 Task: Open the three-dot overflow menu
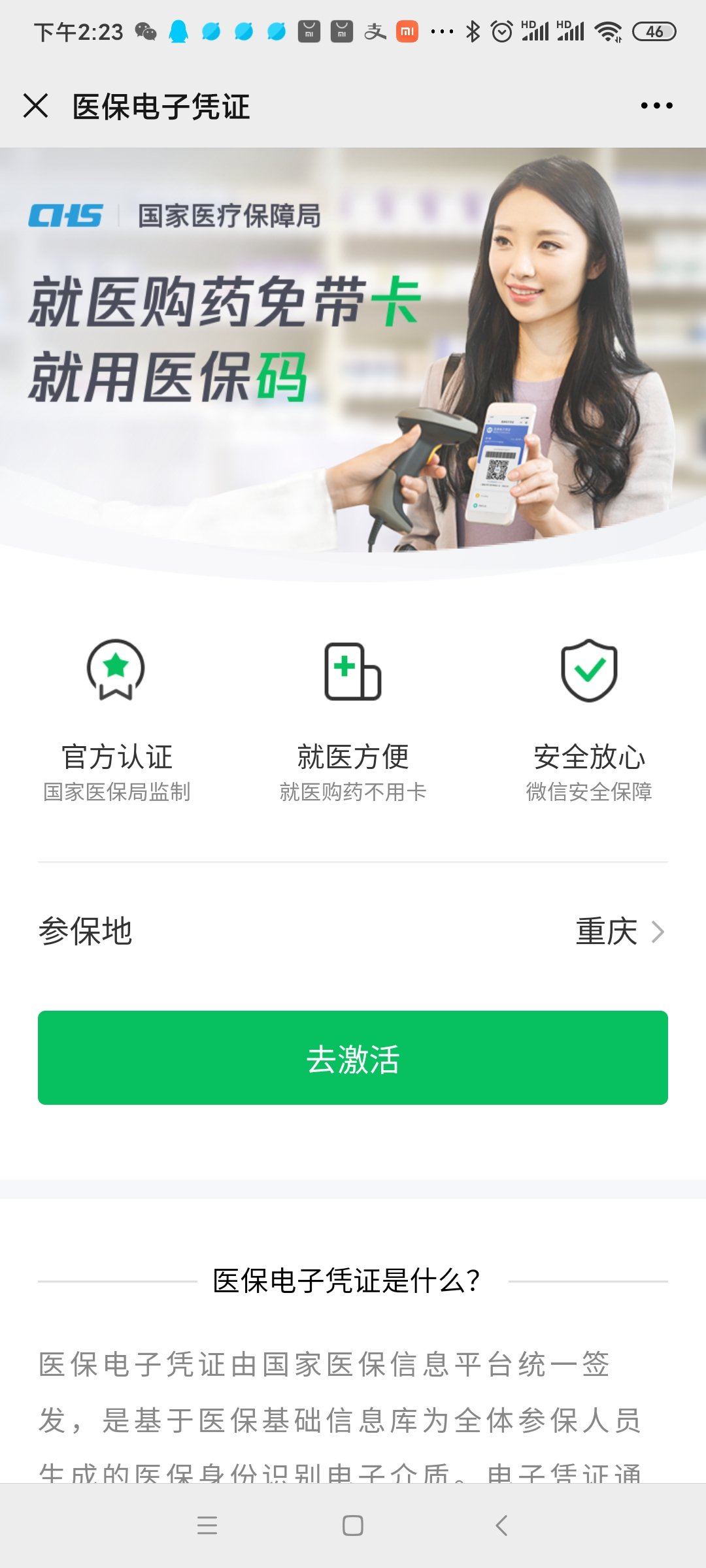656,105
